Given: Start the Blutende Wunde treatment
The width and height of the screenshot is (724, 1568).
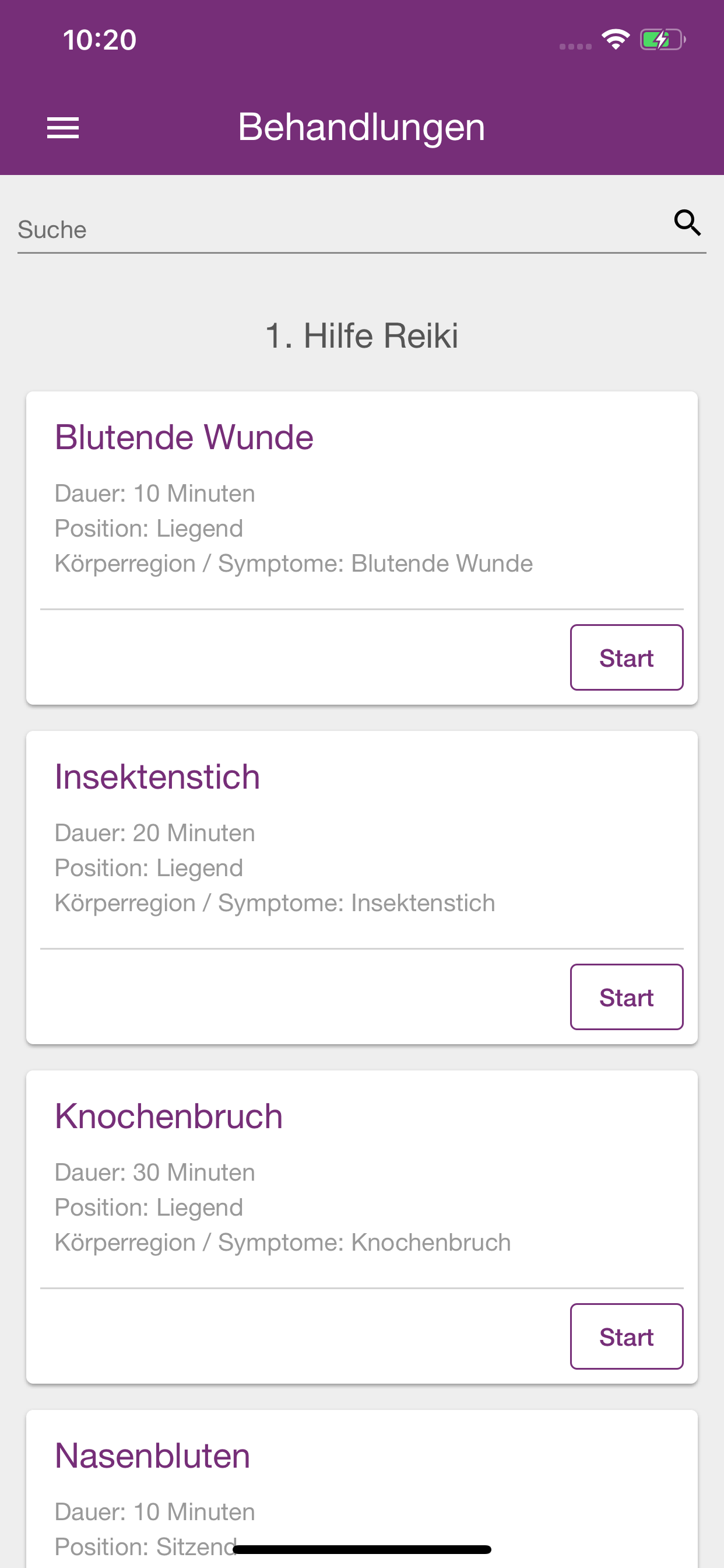Looking at the screenshot, I should point(626,657).
